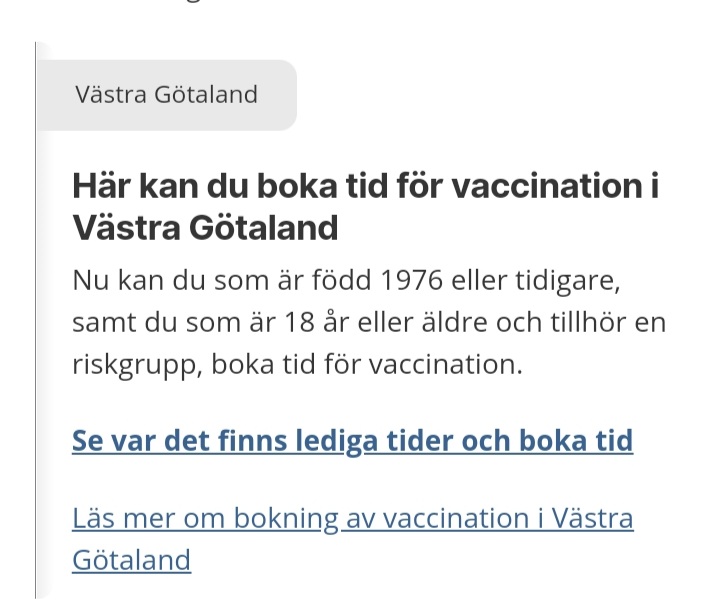Open 'Läs mer om bokning av vaccination' link
The width and height of the screenshot is (720, 612).
tap(352, 519)
